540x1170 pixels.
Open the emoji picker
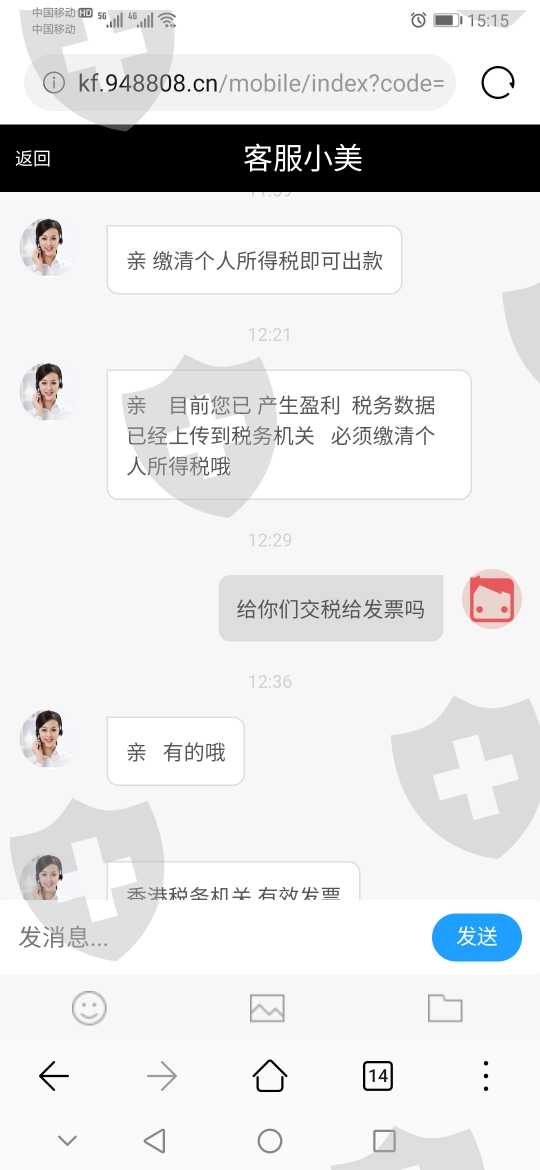(x=90, y=1009)
